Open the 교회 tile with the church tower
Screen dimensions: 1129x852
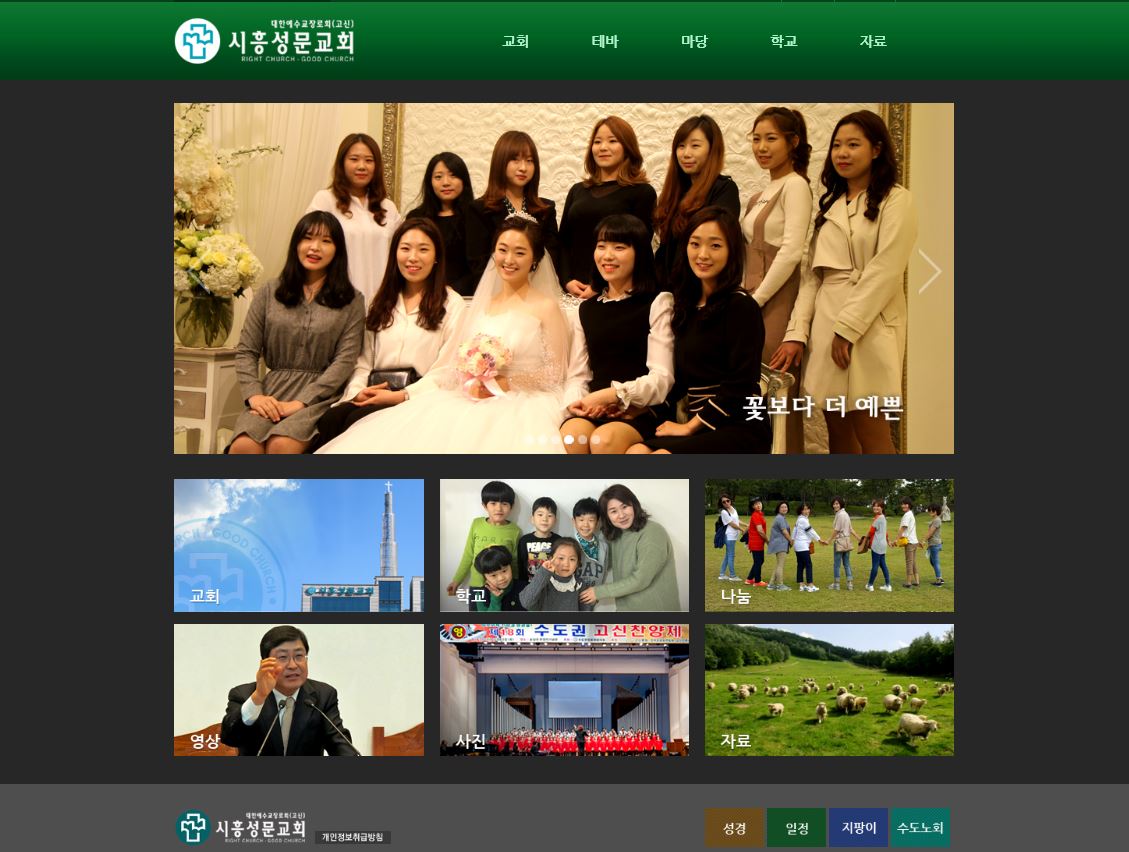(x=298, y=545)
